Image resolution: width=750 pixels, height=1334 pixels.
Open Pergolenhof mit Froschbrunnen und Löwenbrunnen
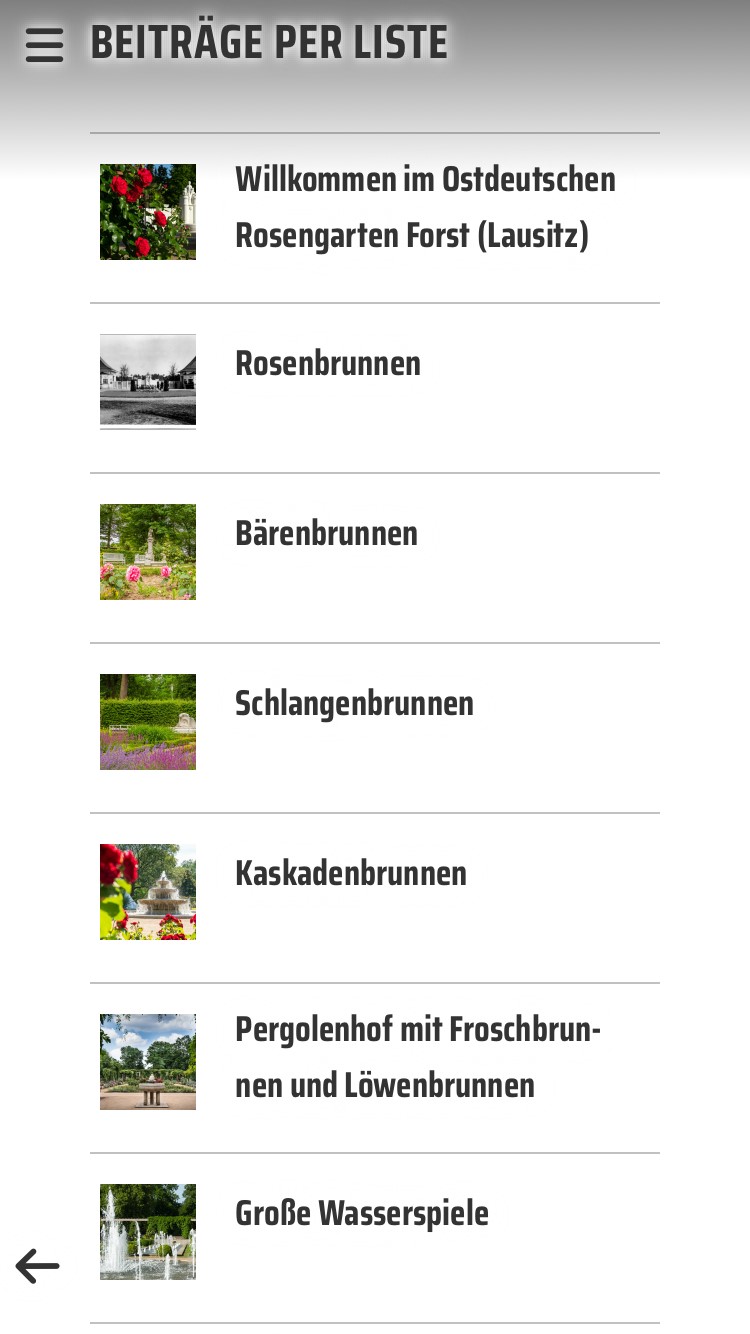coord(417,1057)
